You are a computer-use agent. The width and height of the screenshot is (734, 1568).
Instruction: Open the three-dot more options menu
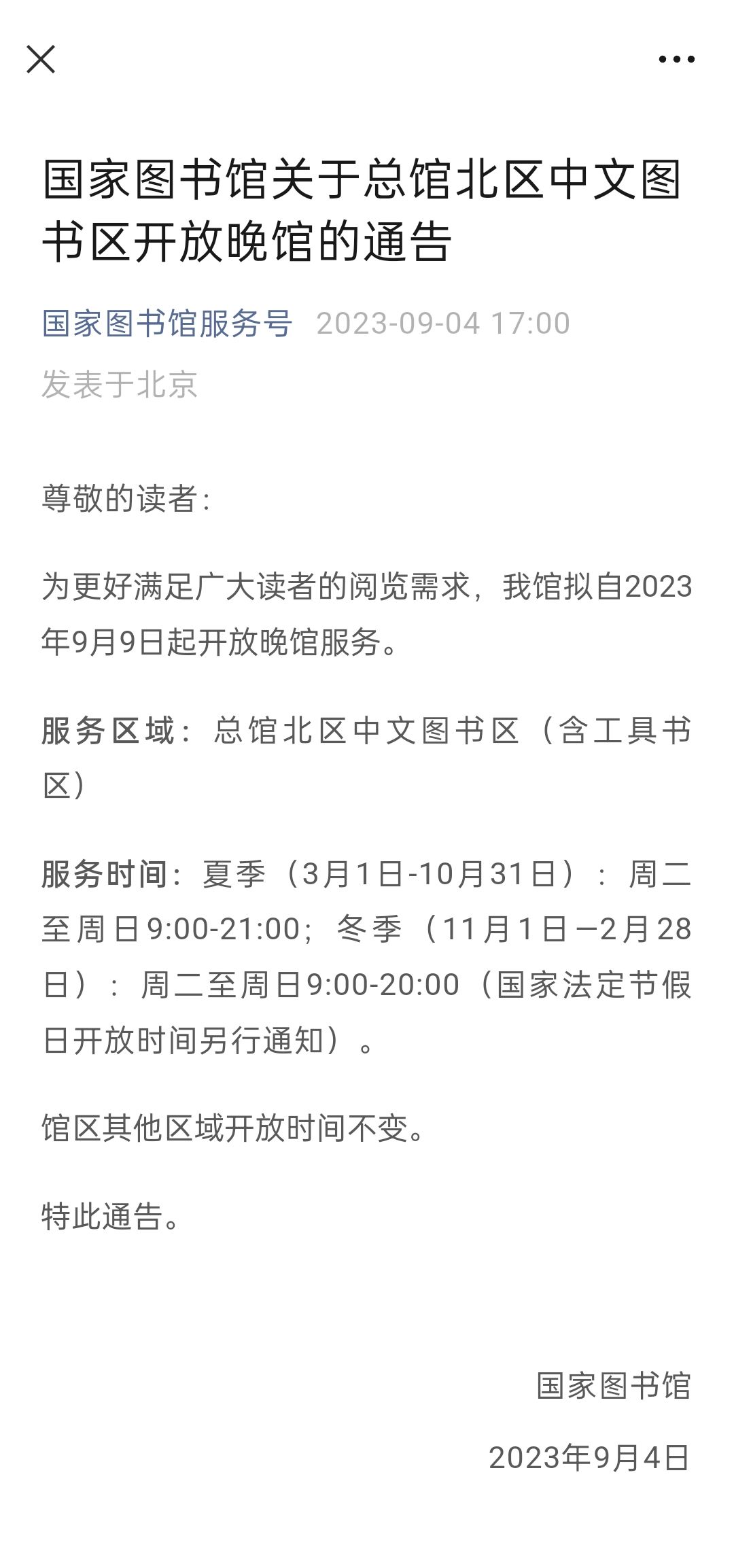(676, 59)
